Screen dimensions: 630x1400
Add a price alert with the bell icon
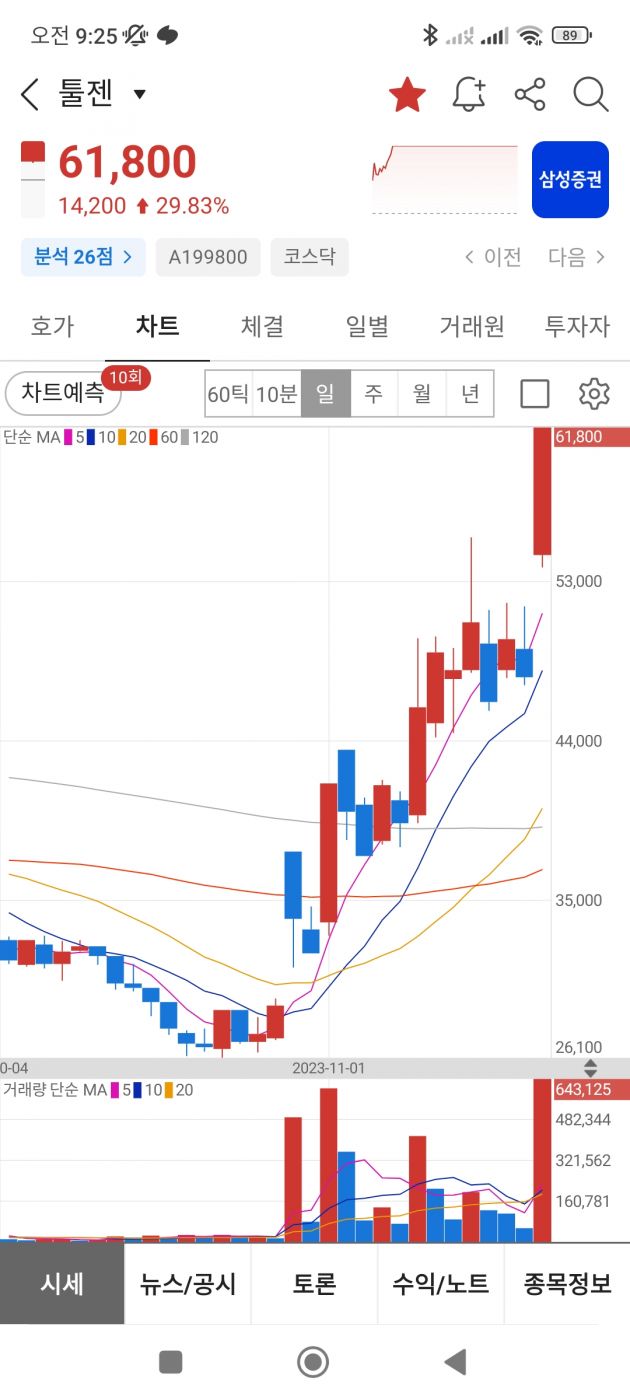tap(468, 95)
